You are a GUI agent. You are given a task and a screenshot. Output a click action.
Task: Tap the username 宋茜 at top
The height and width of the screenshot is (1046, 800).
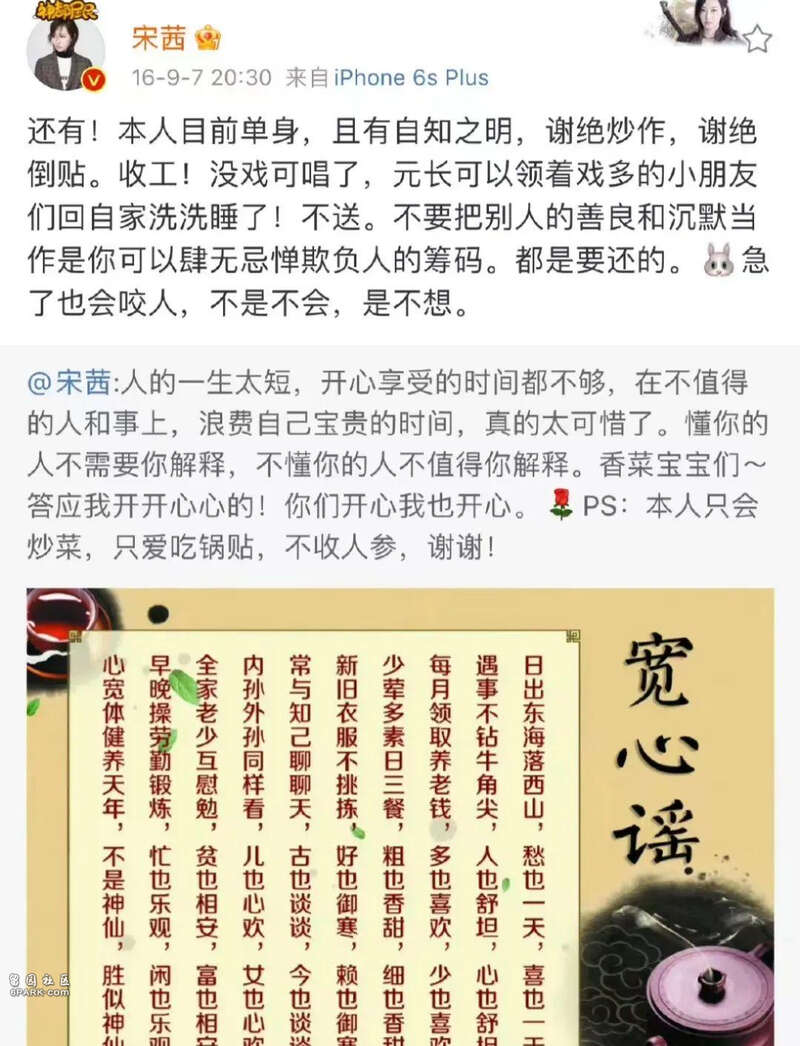(x=160, y=38)
